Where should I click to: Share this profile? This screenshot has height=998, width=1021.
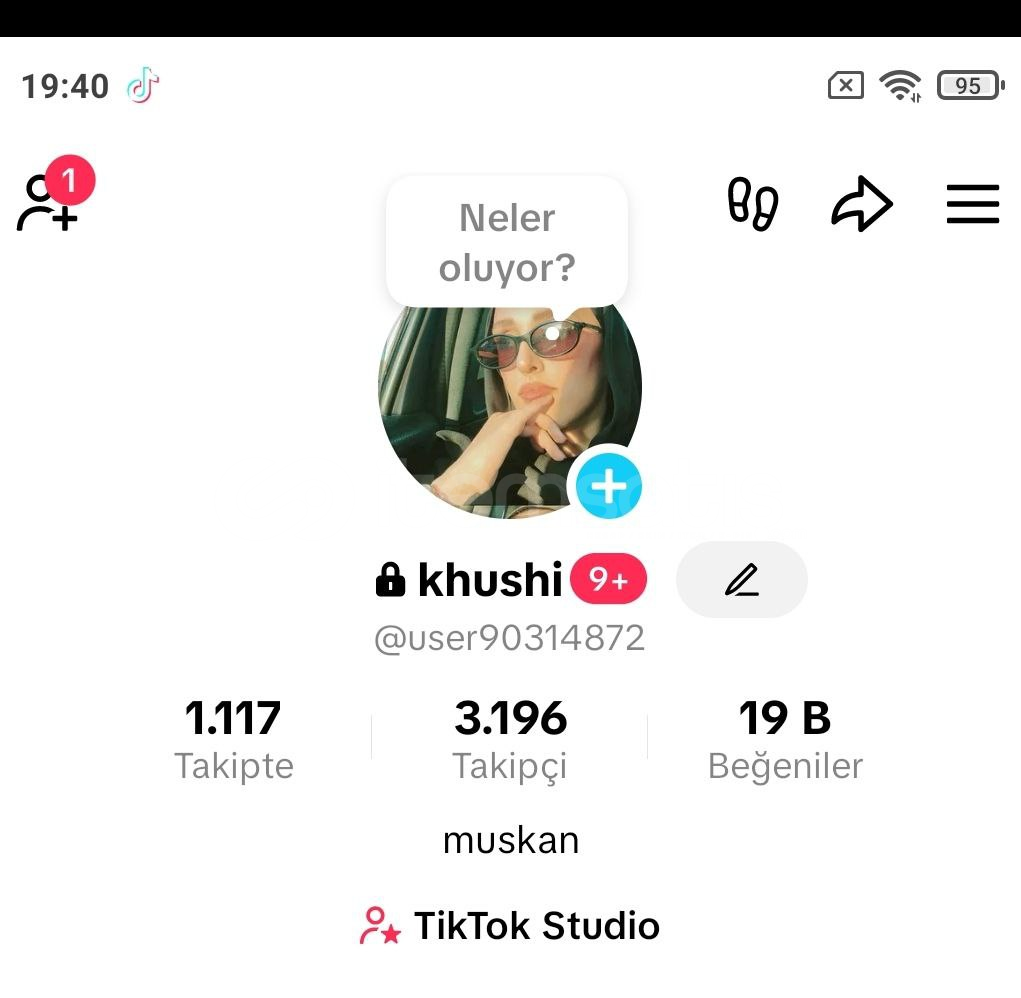[861, 205]
